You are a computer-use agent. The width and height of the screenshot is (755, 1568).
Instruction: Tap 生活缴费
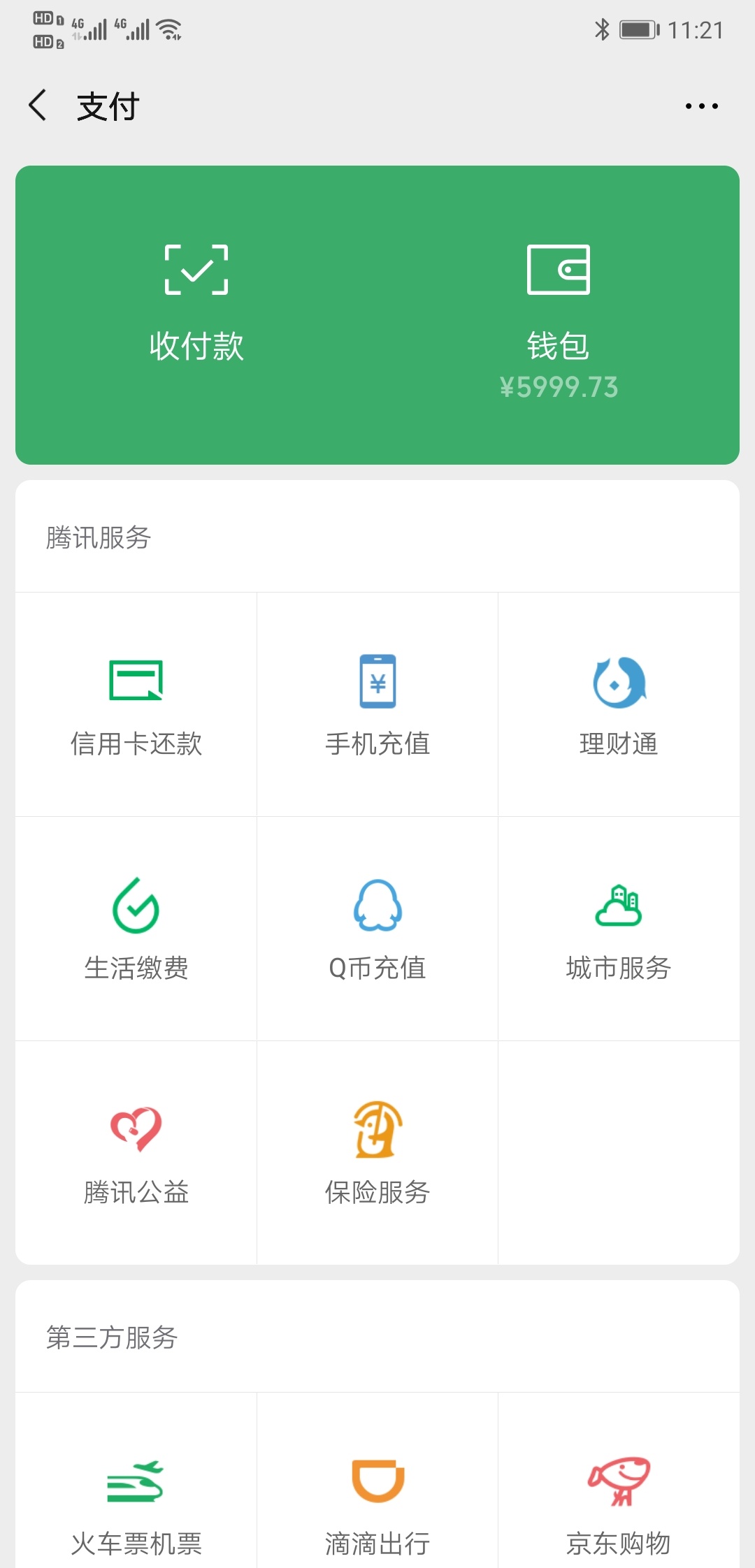[136, 929]
